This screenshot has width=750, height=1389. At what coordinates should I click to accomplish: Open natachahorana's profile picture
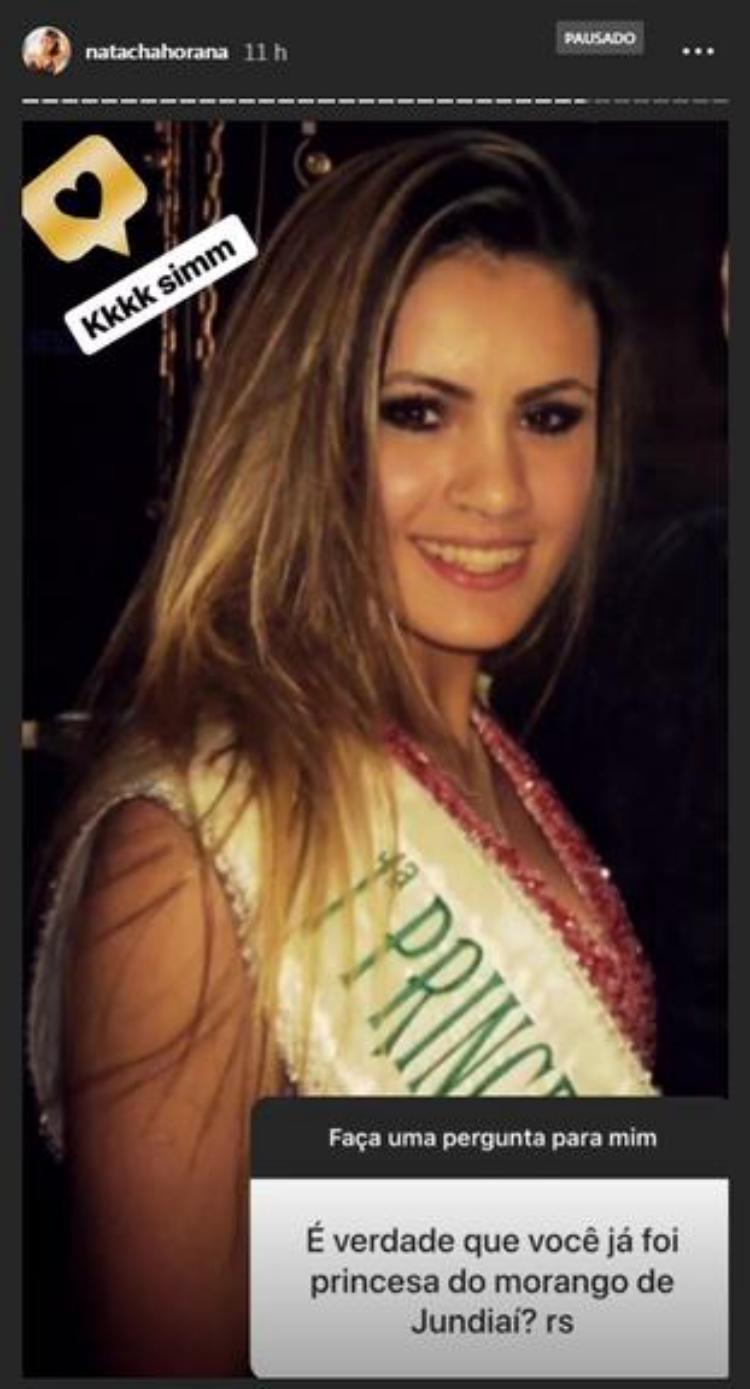(46, 51)
